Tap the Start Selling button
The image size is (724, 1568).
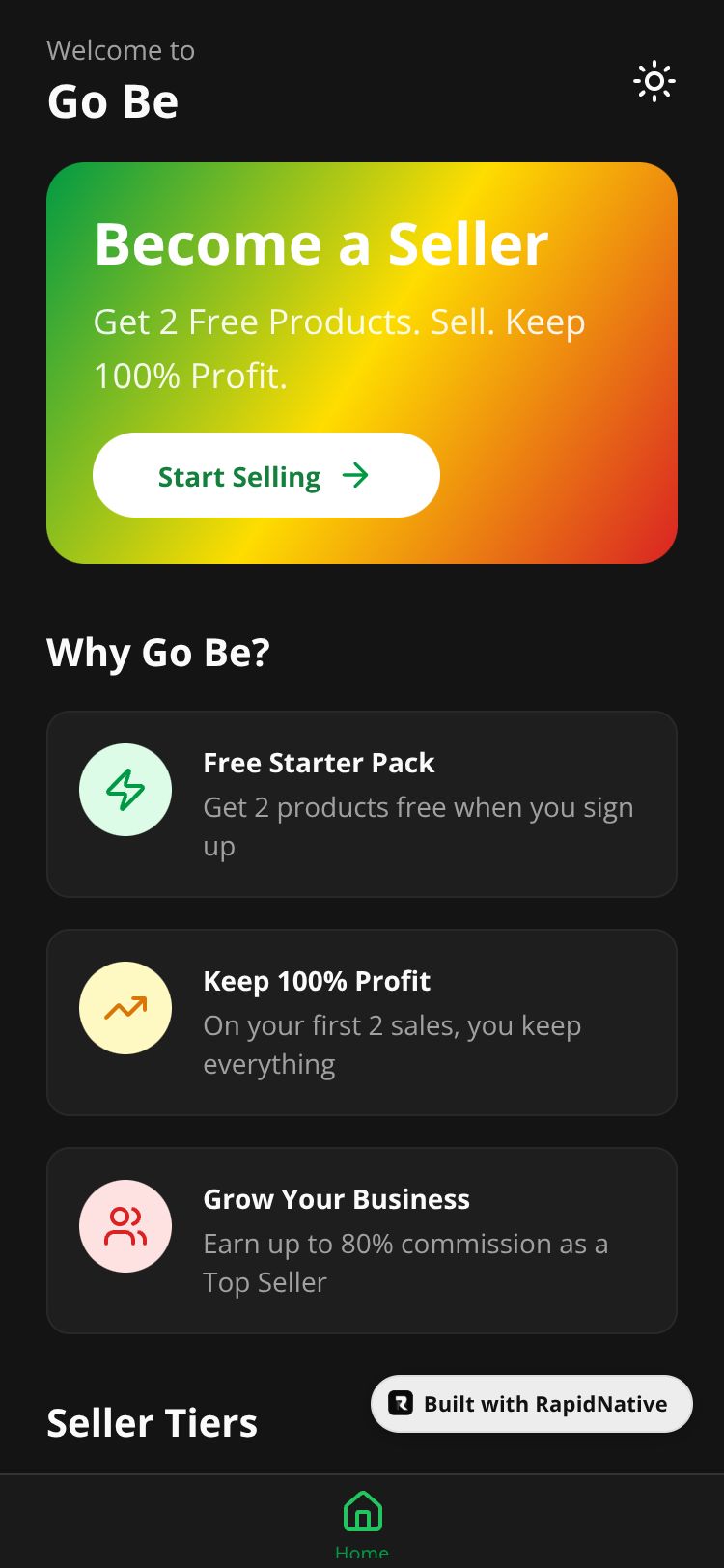(265, 475)
